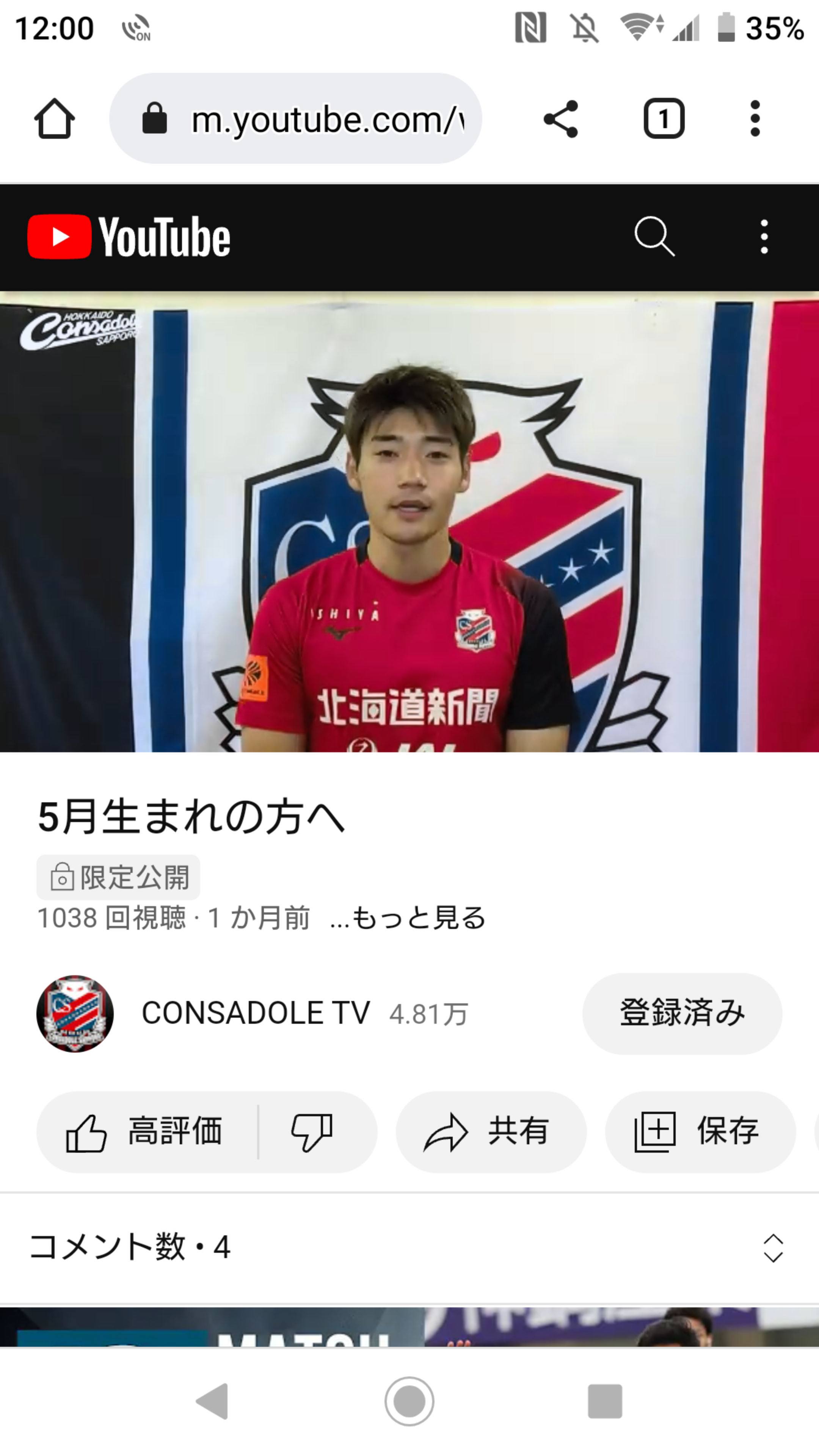Open the CONSADOLE TV channel
Image resolution: width=819 pixels, height=1456 pixels.
pyautogui.click(x=256, y=1013)
